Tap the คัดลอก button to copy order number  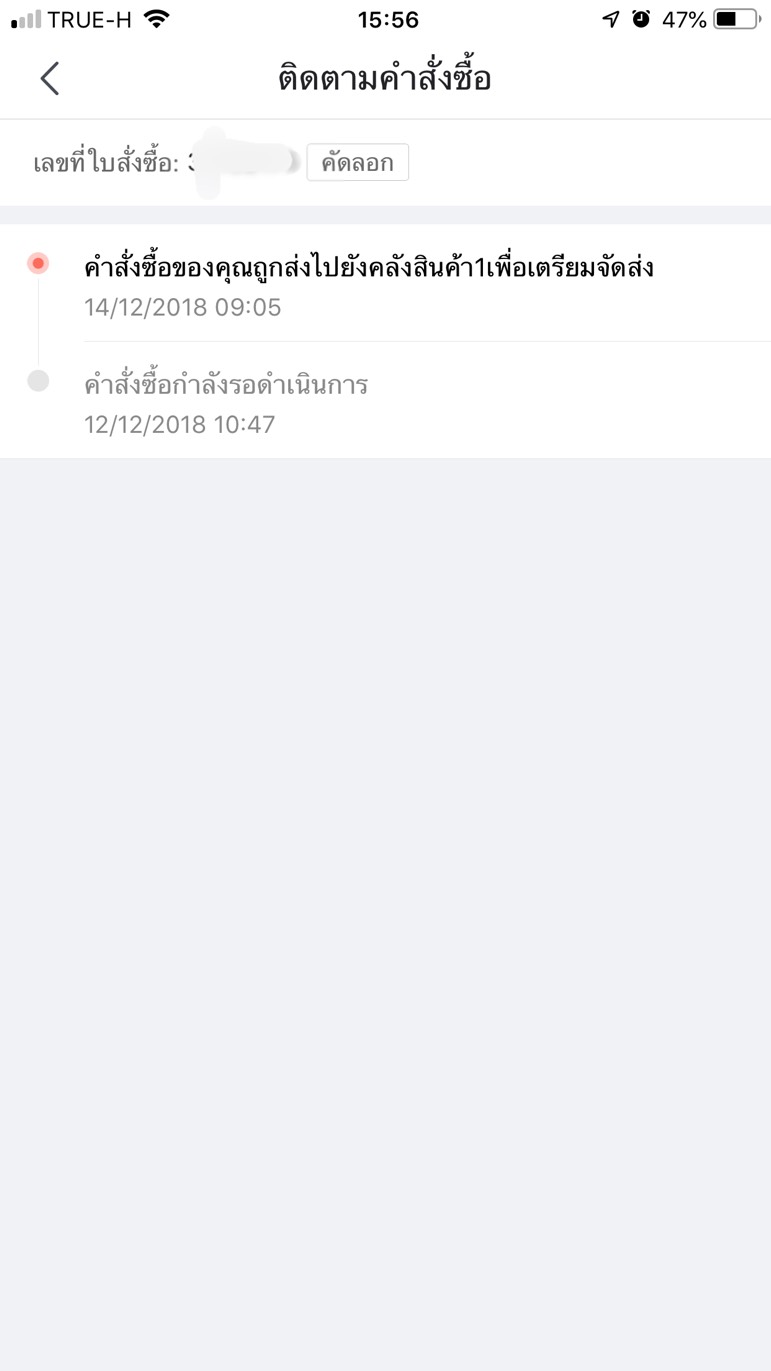click(x=357, y=163)
